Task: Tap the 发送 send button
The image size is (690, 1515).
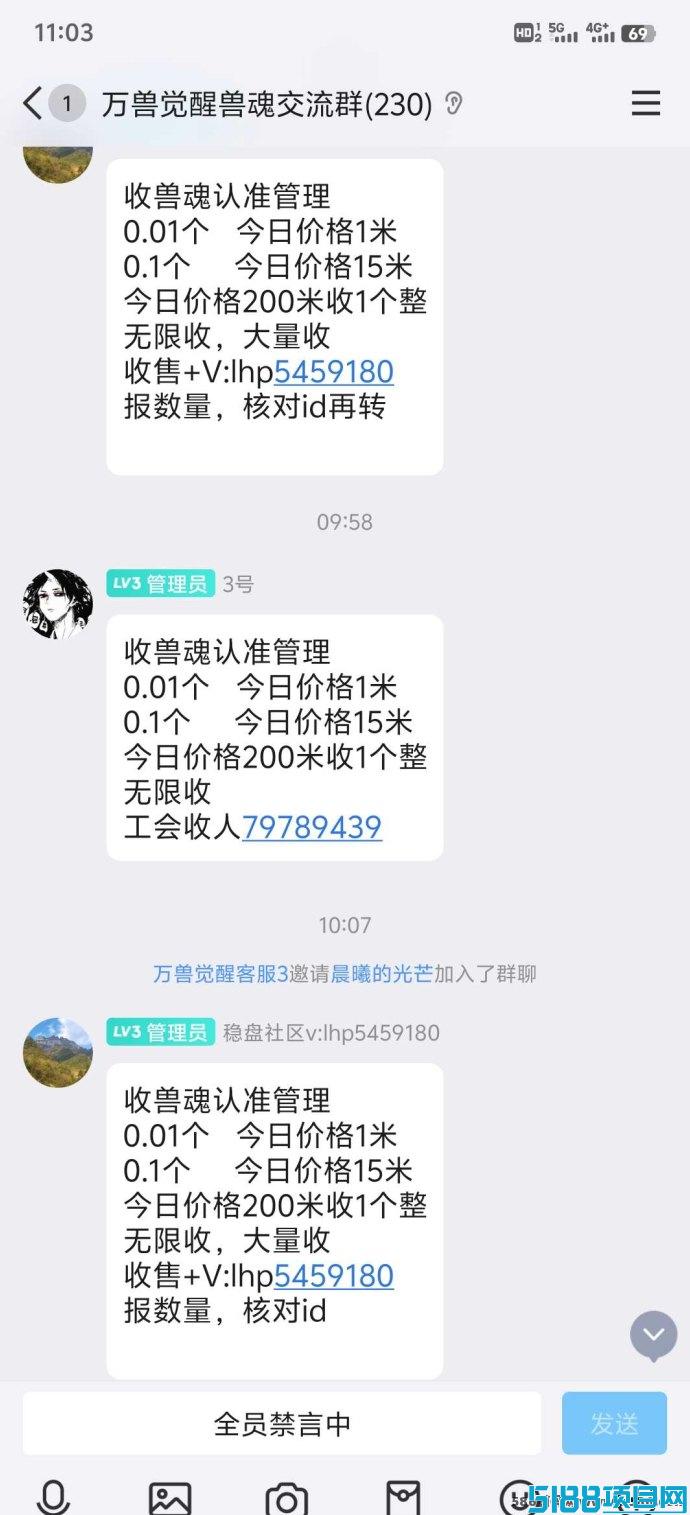Action: tap(614, 1423)
